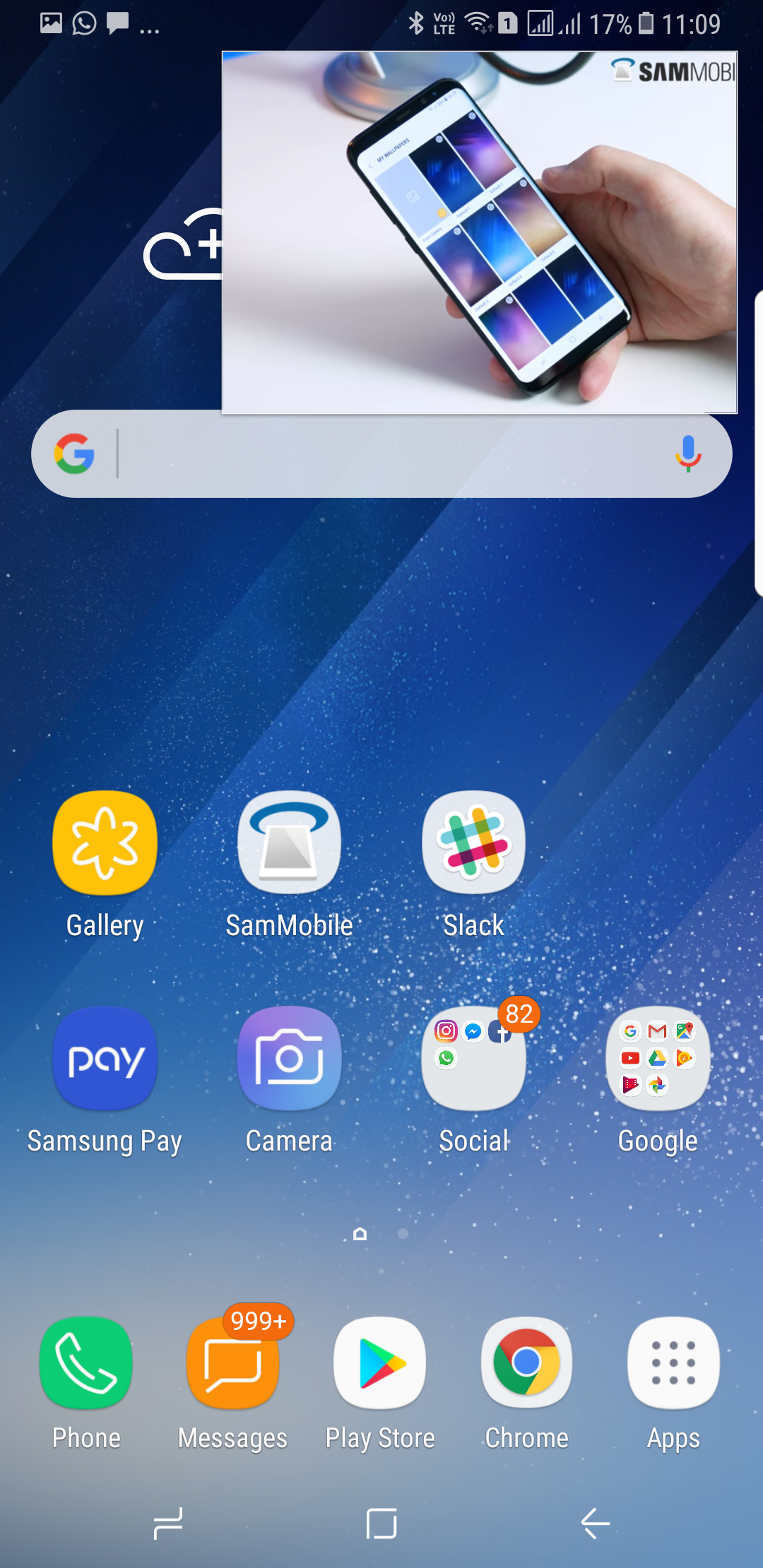Tap the weather cloud widget
The height and width of the screenshot is (1568, 763).
pyautogui.click(x=184, y=247)
